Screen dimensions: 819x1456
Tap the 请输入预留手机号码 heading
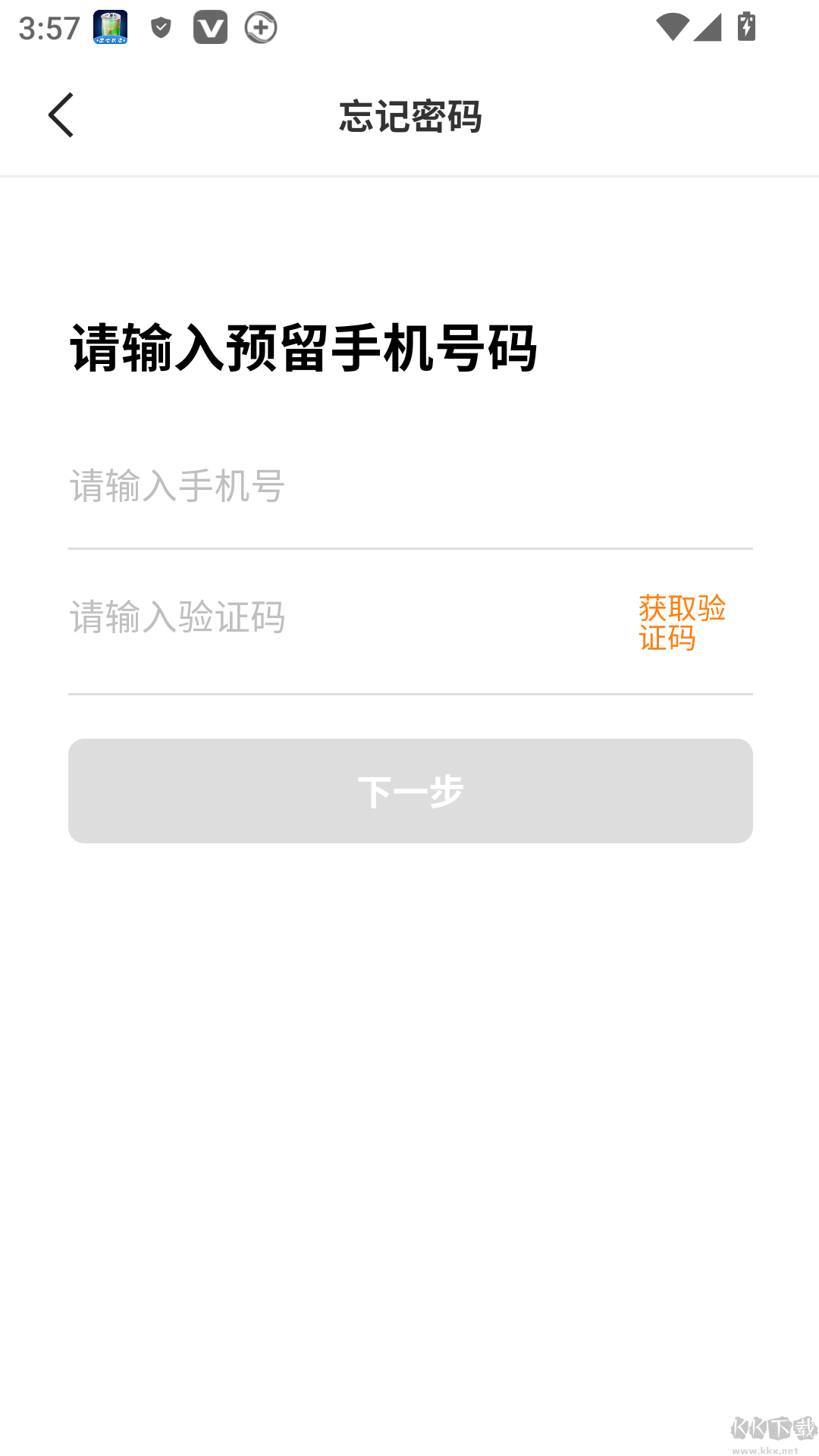(x=305, y=349)
